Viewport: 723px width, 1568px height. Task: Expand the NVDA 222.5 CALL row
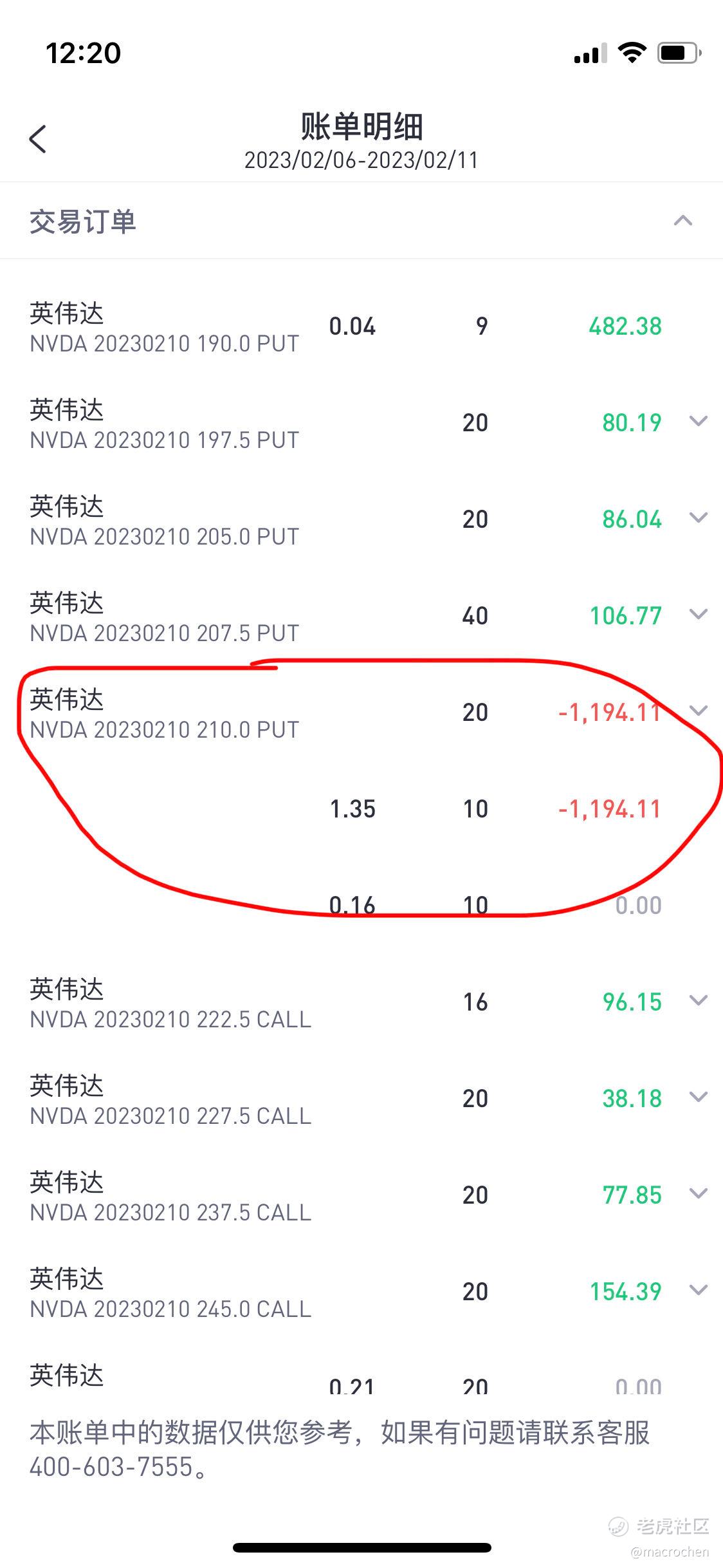pyautogui.click(x=698, y=1001)
